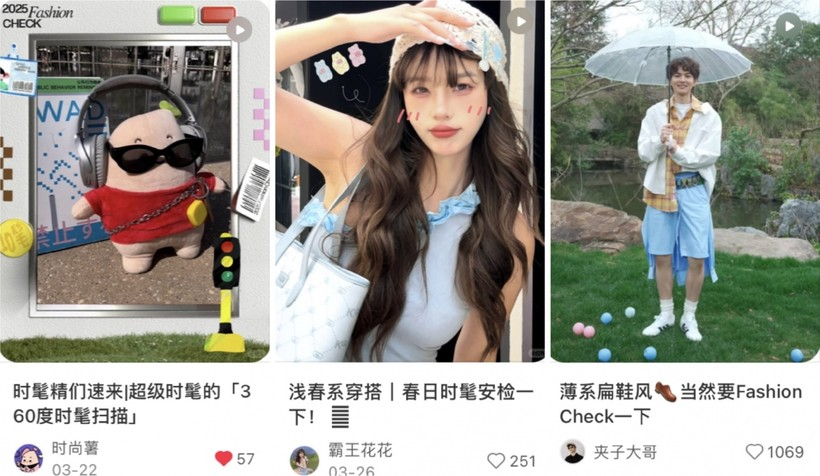Viewport: 820px width, 476px height.
Task: Open 时尚薯's profile avatar
Action: click(x=28, y=458)
